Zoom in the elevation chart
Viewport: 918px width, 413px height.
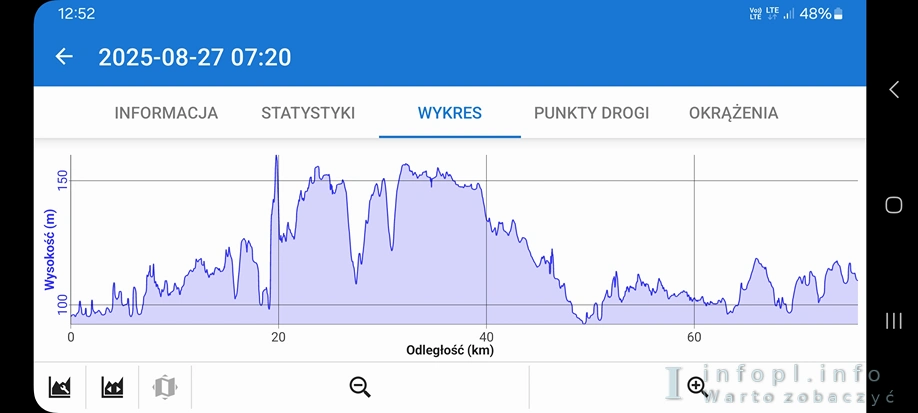[697, 386]
